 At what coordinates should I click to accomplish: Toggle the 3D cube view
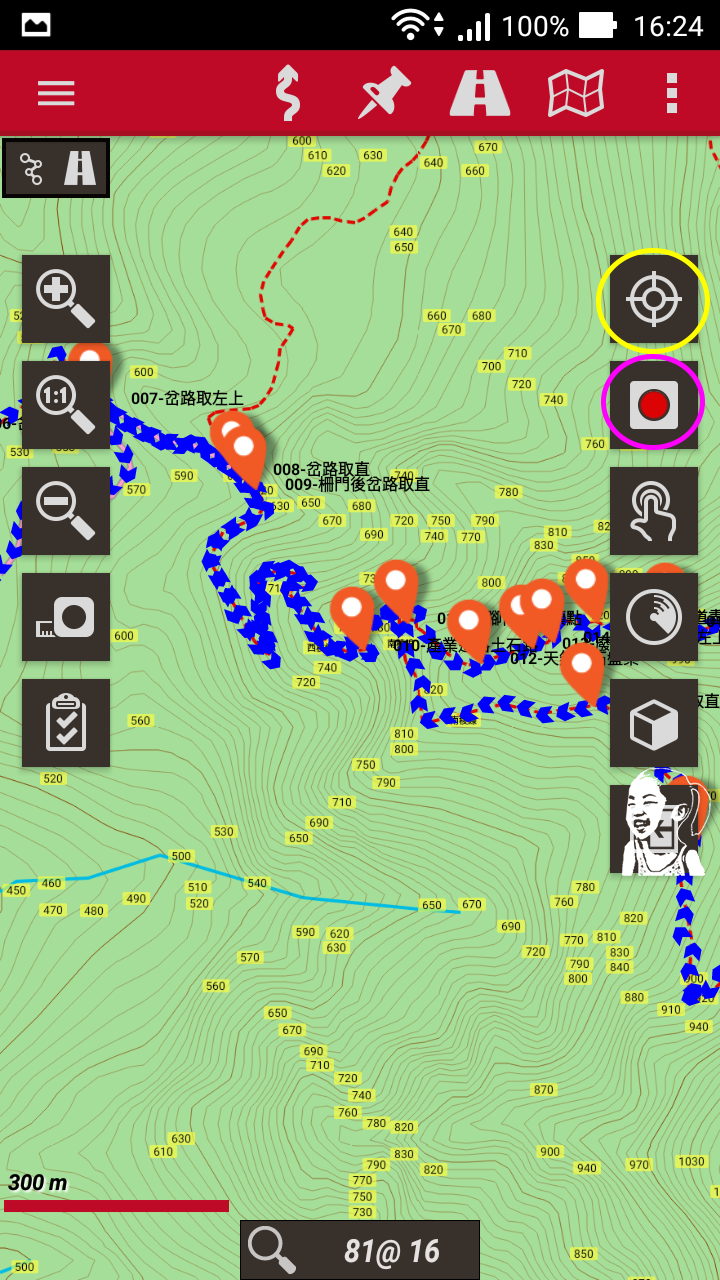(x=654, y=723)
